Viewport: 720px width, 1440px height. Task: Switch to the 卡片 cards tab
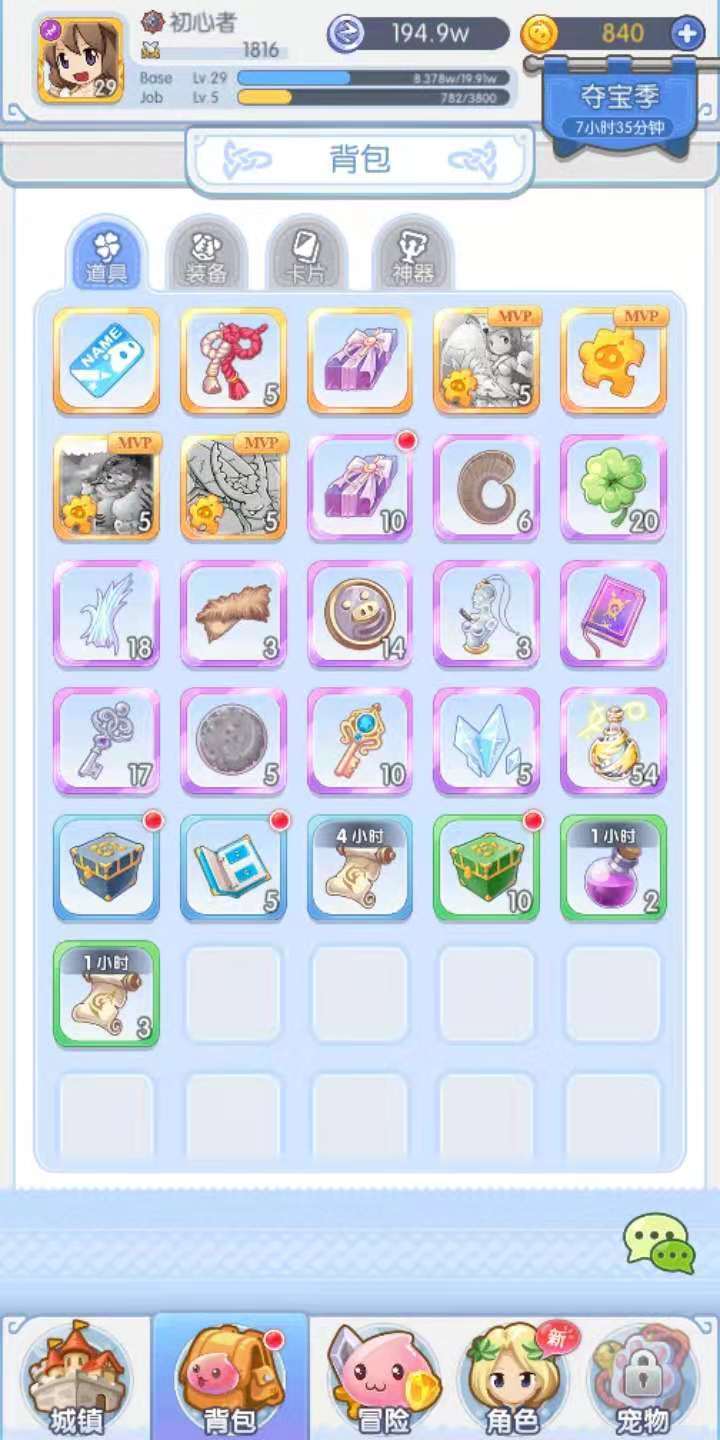click(306, 256)
